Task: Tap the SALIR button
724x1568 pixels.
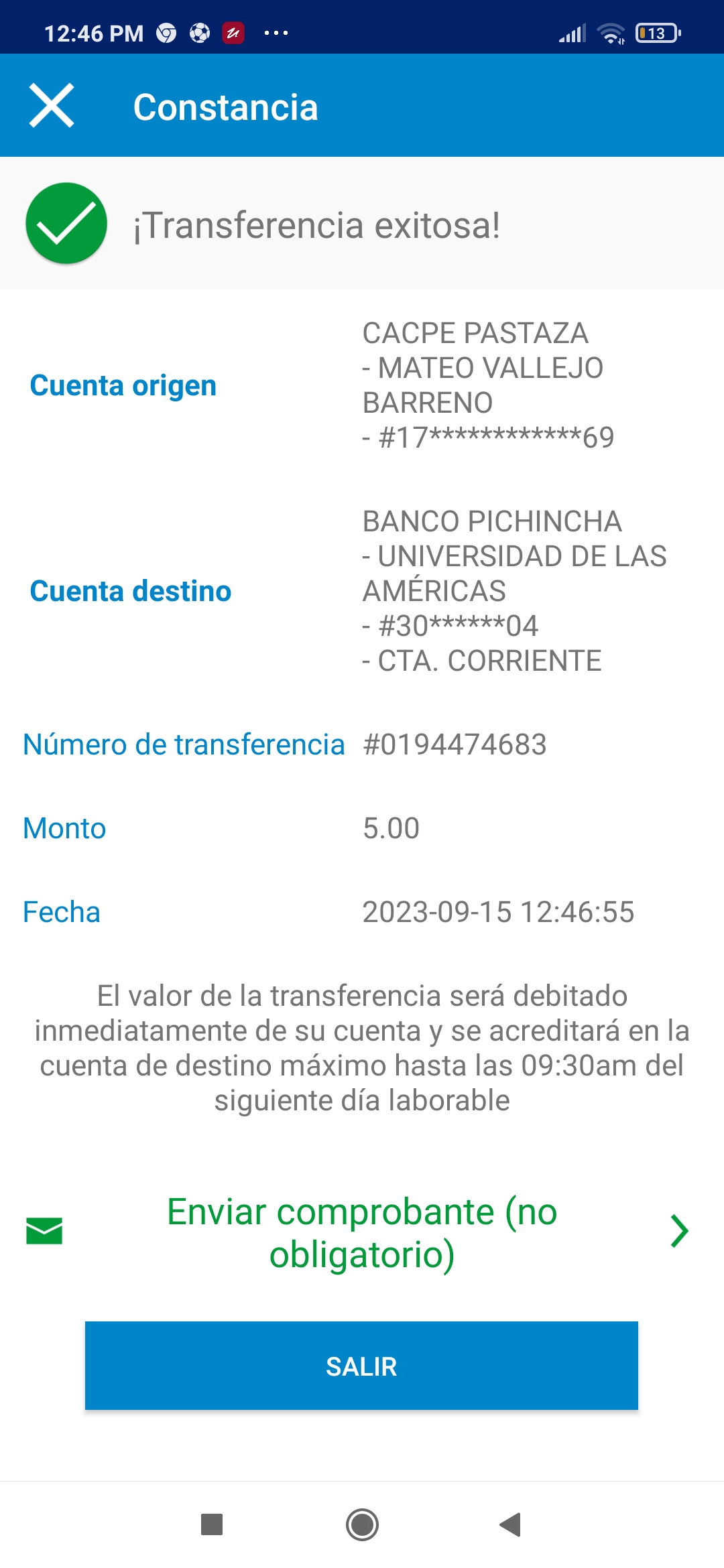Action: click(x=361, y=1366)
